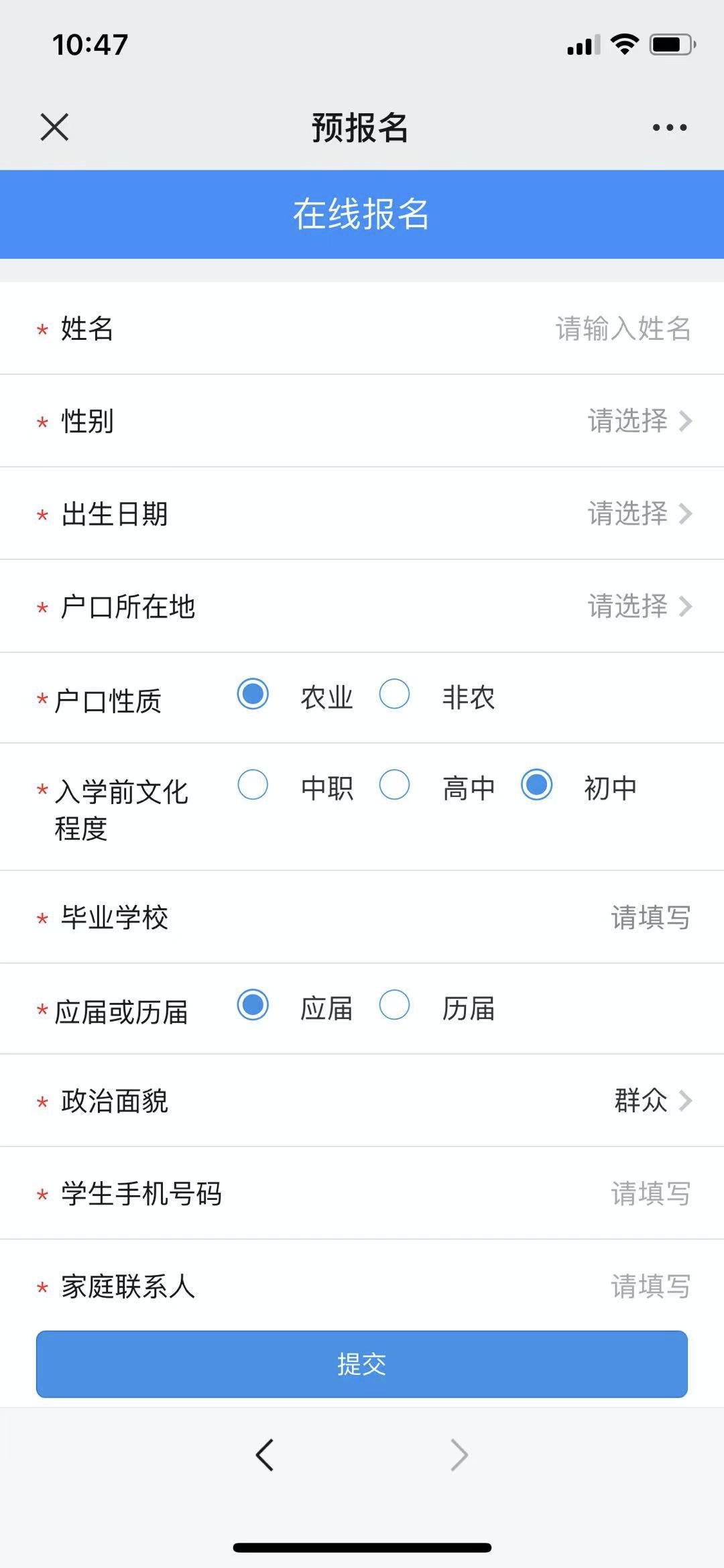This screenshot has width=724, height=1568.
Task: Close the 预报名 page
Action: pyautogui.click(x=54, y=127)
